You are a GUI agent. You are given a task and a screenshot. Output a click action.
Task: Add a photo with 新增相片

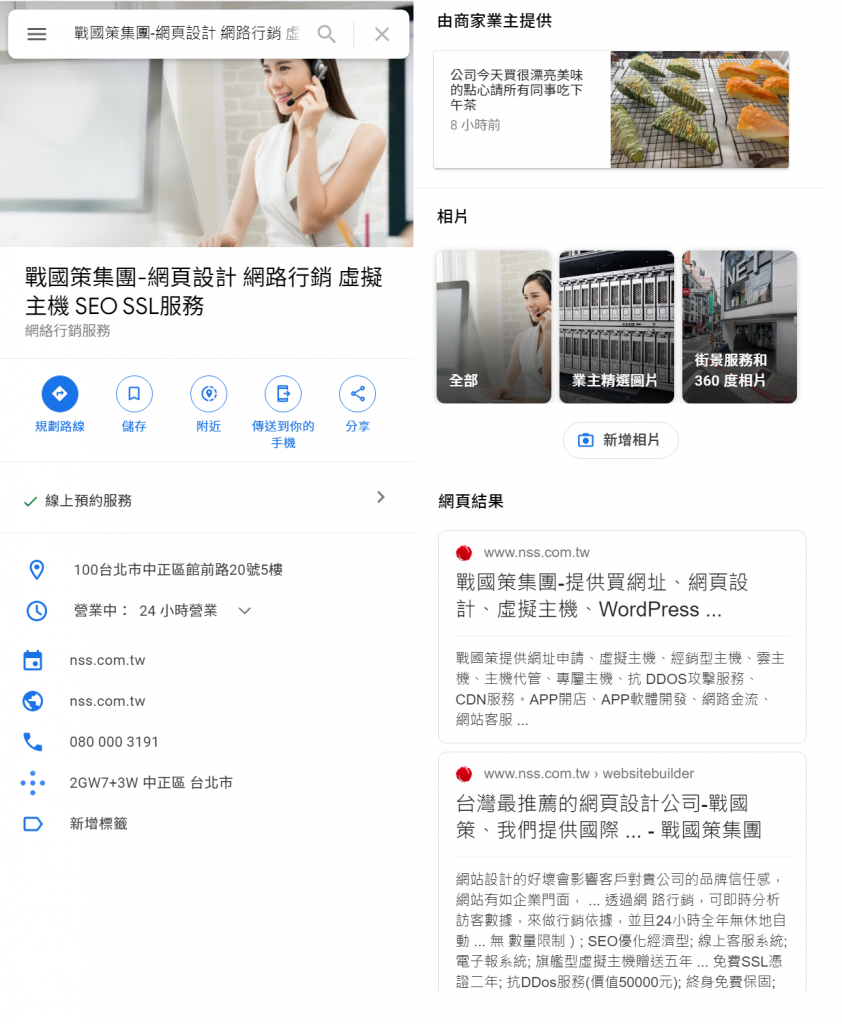coord(620,440)
